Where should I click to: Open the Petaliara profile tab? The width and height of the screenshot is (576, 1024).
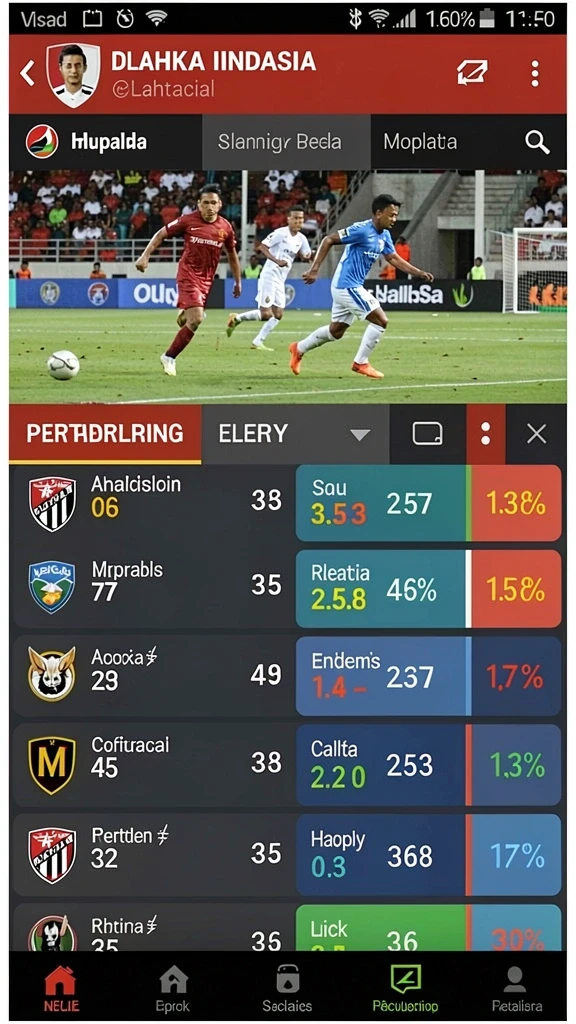click(x=516, y=987)
